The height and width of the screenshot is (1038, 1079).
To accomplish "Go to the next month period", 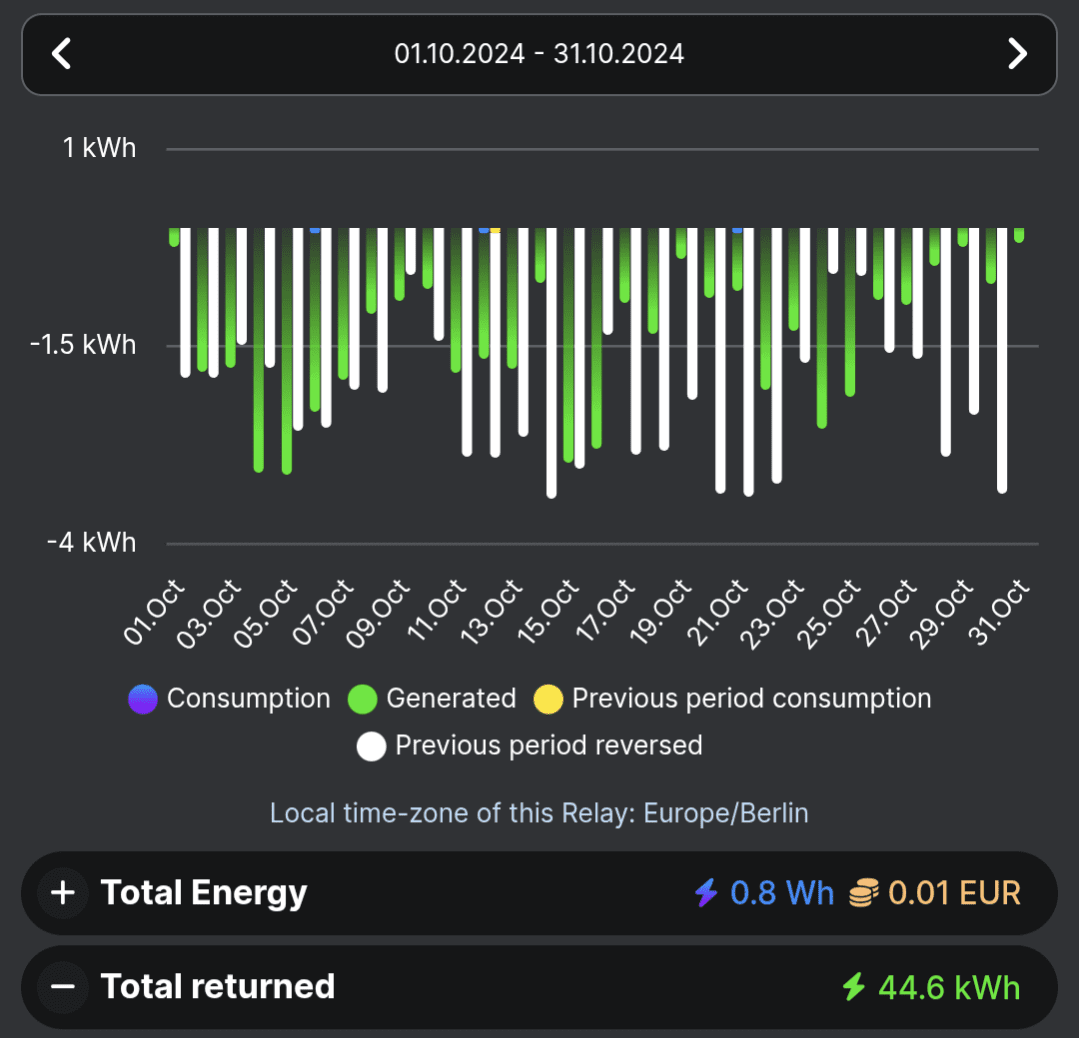I will click(x=1017, y=54).
